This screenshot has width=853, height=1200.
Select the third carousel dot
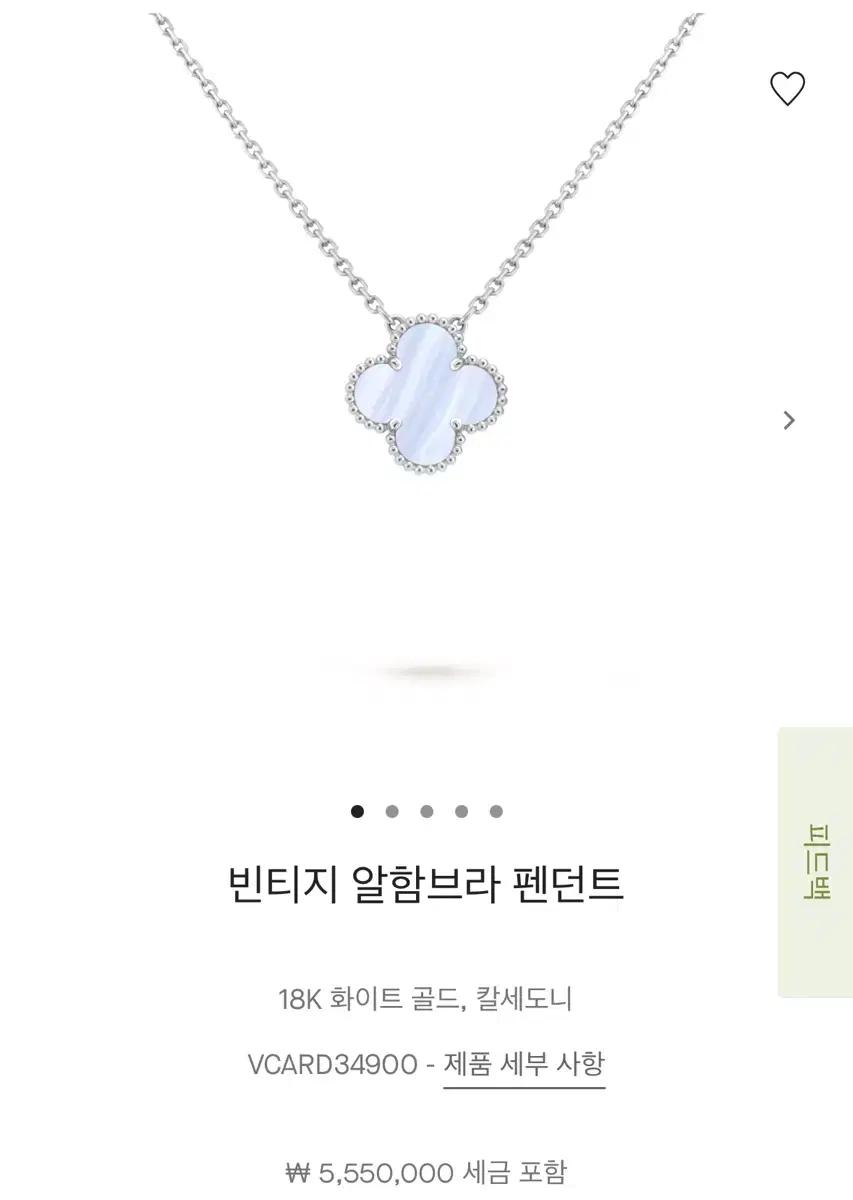426,810
